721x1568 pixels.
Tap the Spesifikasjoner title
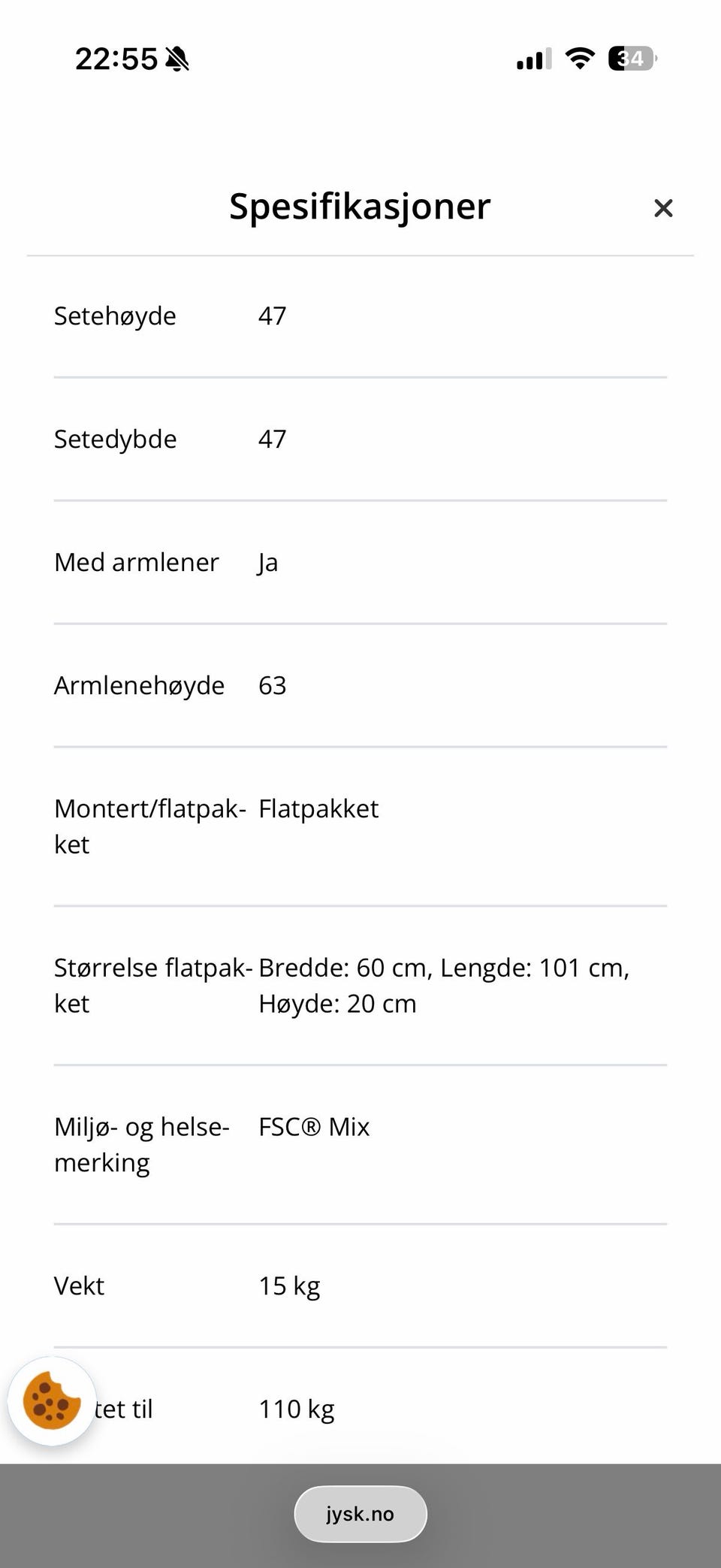[360, 207]
